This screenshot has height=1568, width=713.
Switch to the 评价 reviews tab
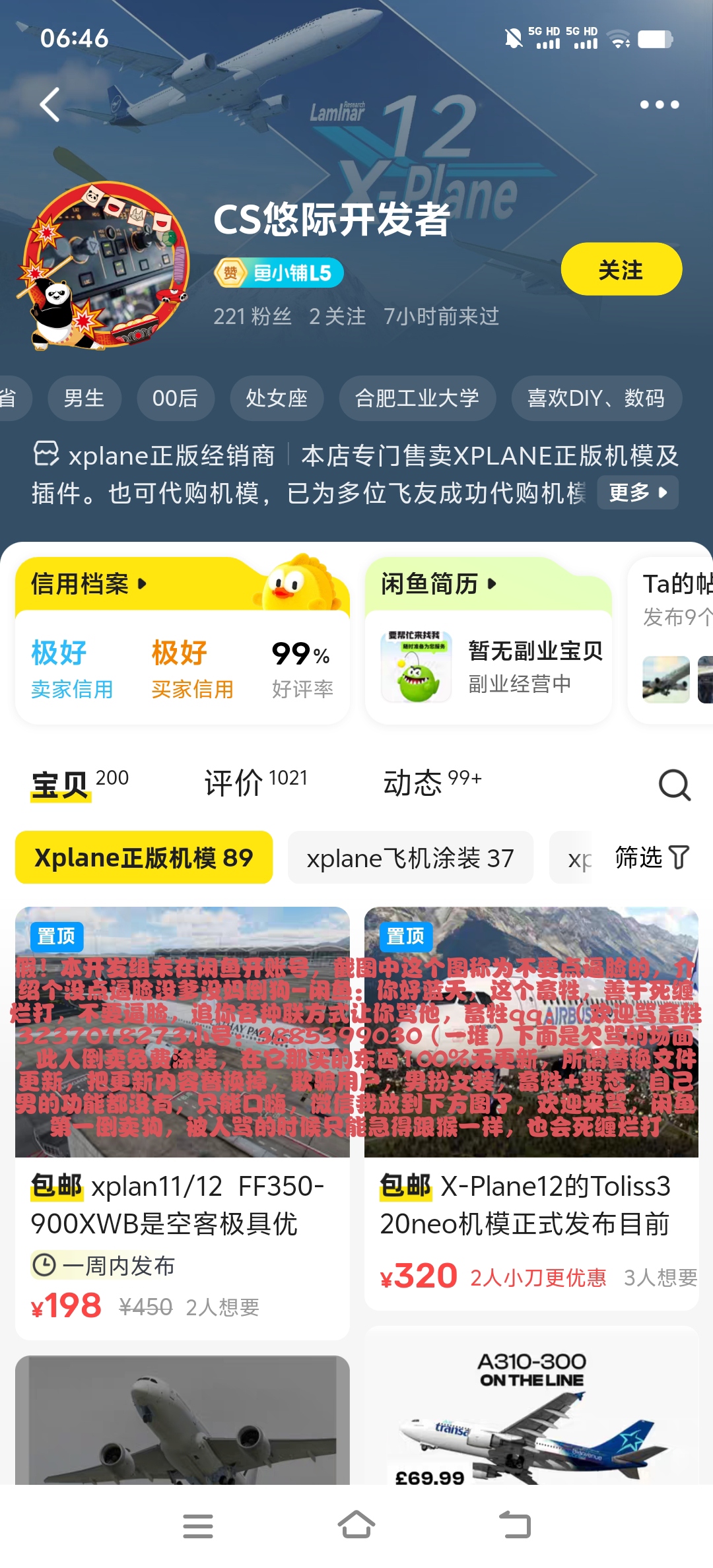255,783
